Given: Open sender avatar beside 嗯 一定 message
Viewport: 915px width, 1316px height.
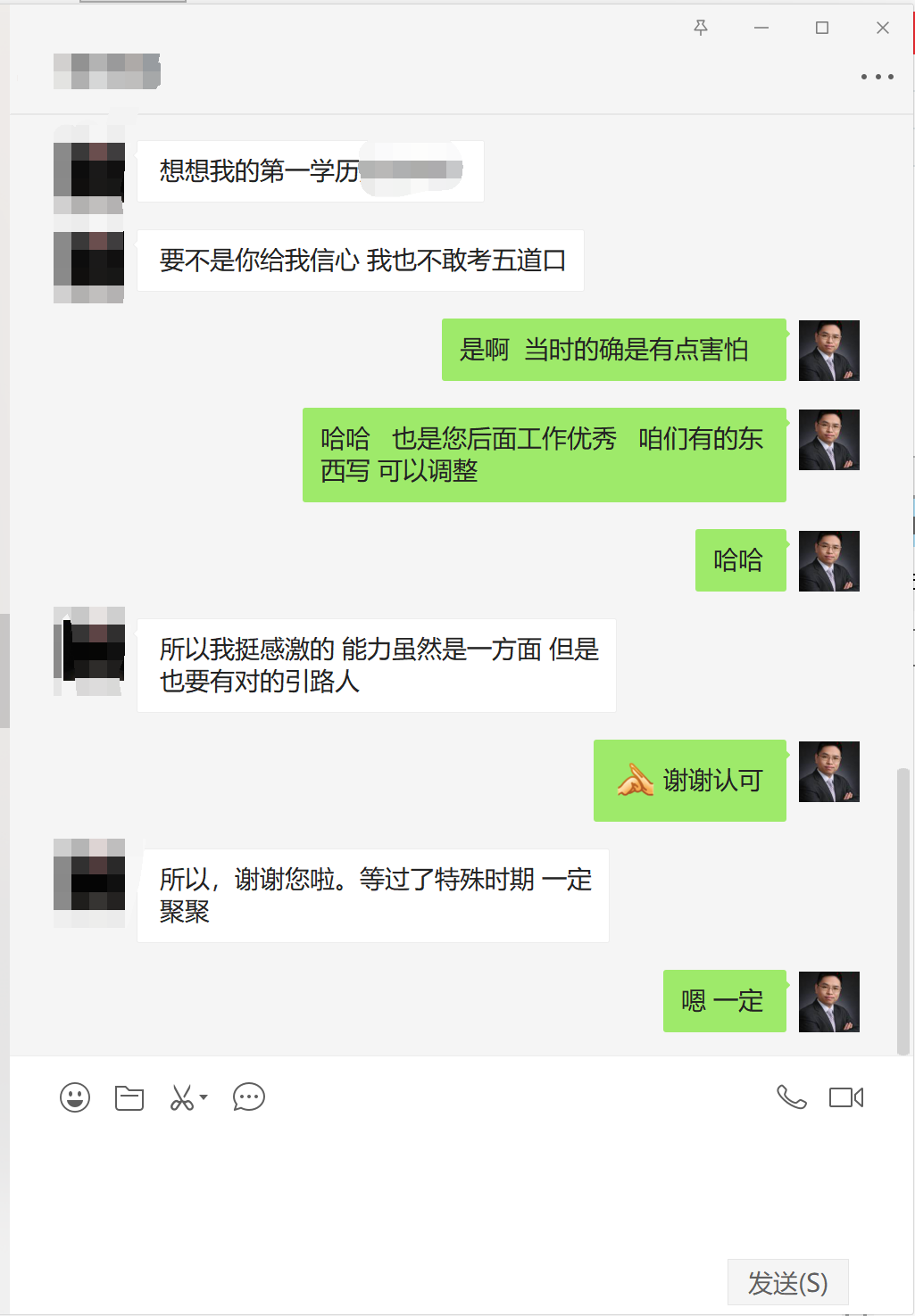Looking at the screenshot, I should pos(828,1001).
